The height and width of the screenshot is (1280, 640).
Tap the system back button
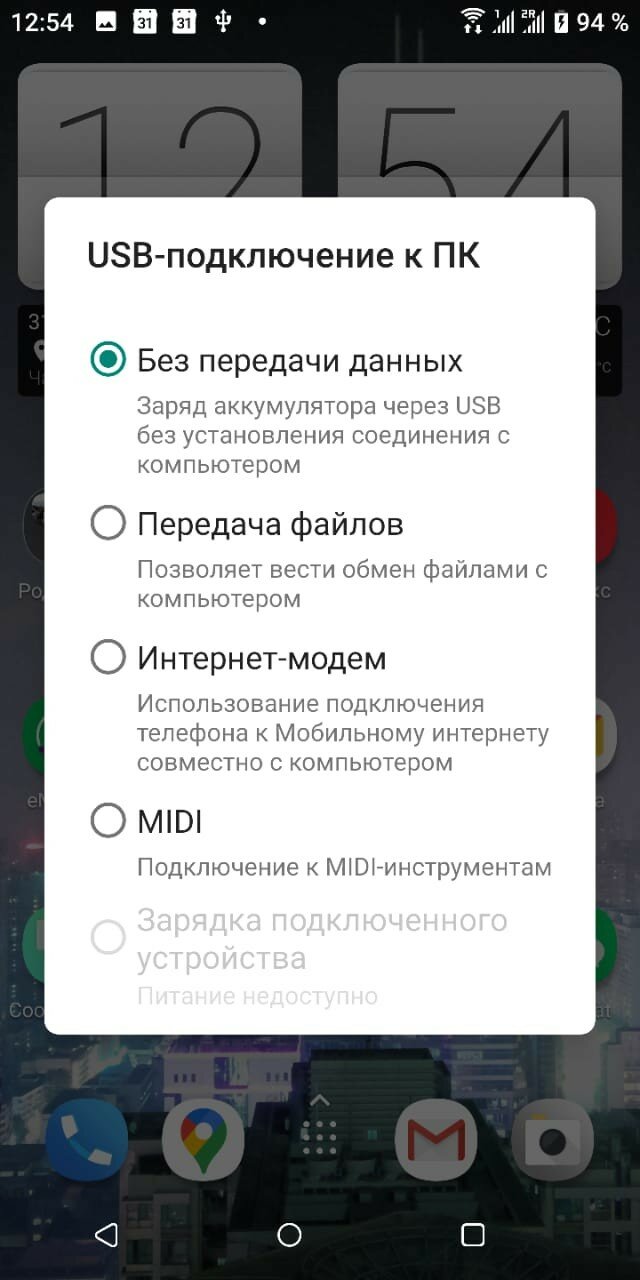point(106,1235)
